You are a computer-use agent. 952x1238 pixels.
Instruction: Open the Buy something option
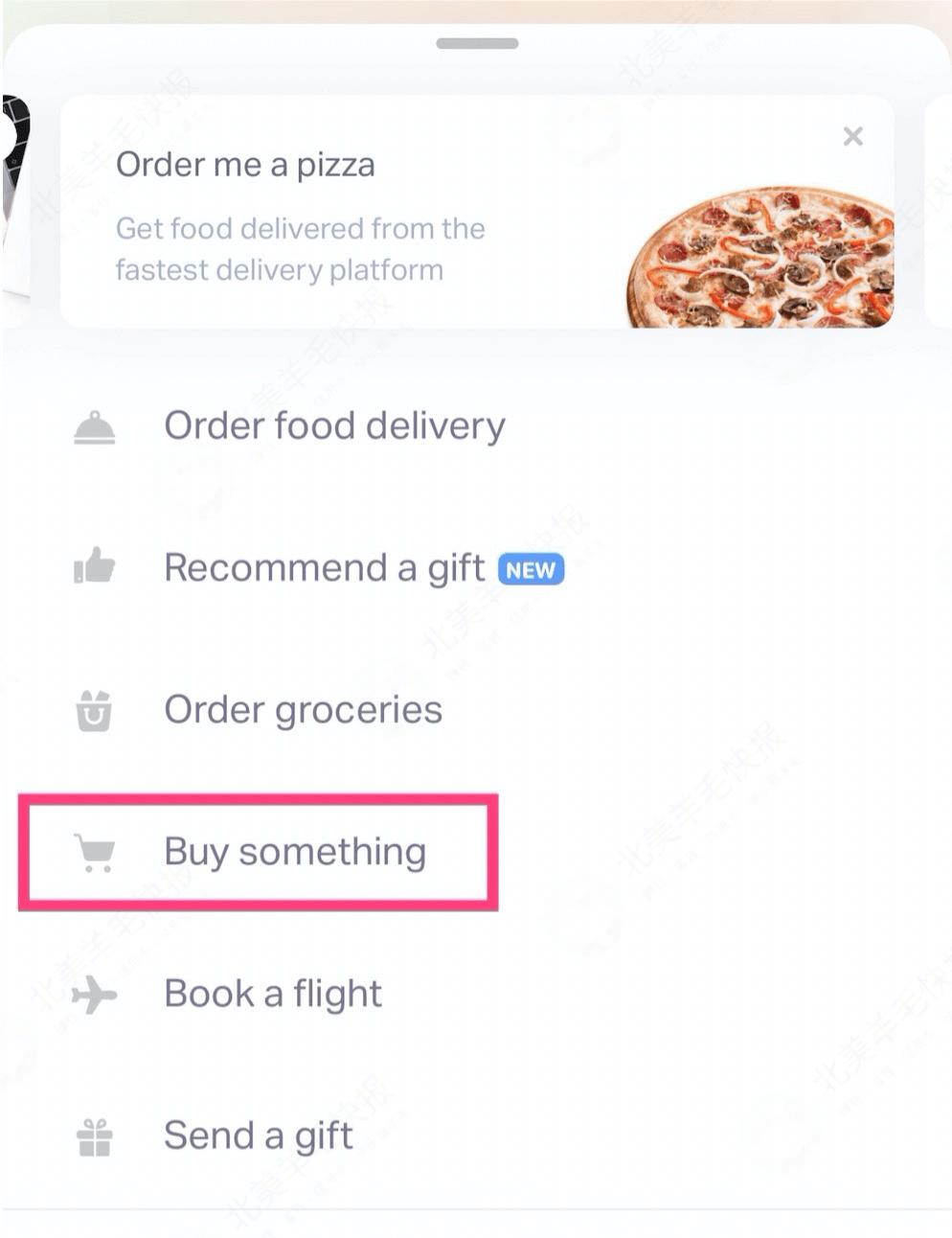[x=295, y=853]
